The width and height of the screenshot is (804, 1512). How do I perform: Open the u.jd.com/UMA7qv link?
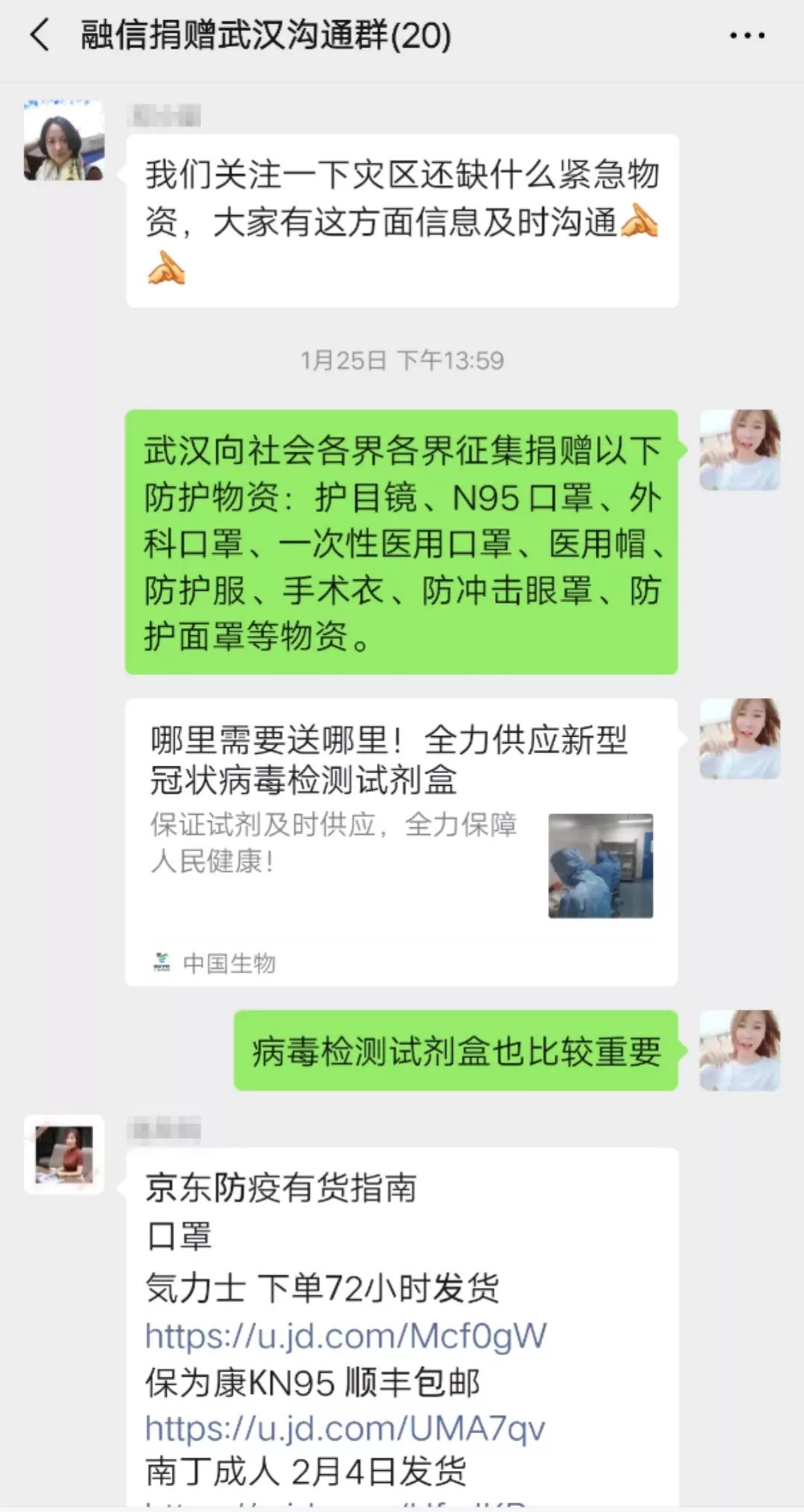point(345,1428)
